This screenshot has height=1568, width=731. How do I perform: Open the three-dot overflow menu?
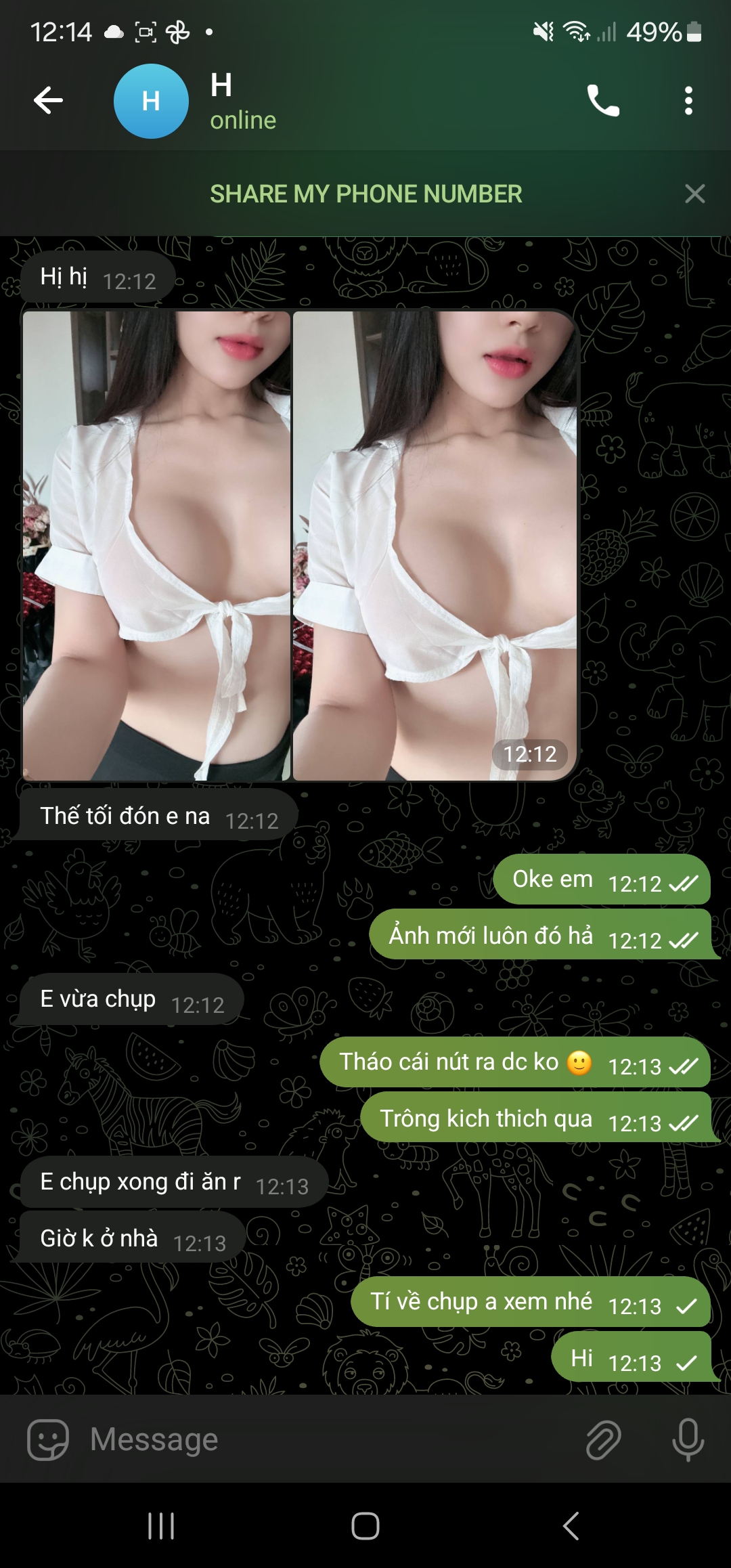point(688,101)
